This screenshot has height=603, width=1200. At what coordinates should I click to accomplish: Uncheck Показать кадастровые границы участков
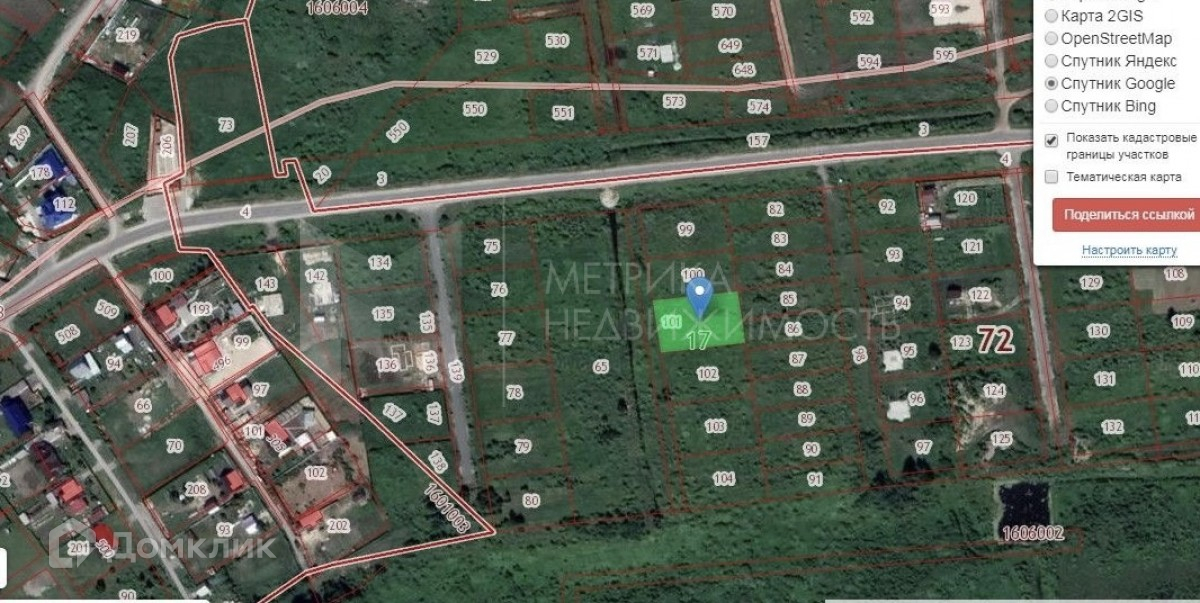[1051, 139]
